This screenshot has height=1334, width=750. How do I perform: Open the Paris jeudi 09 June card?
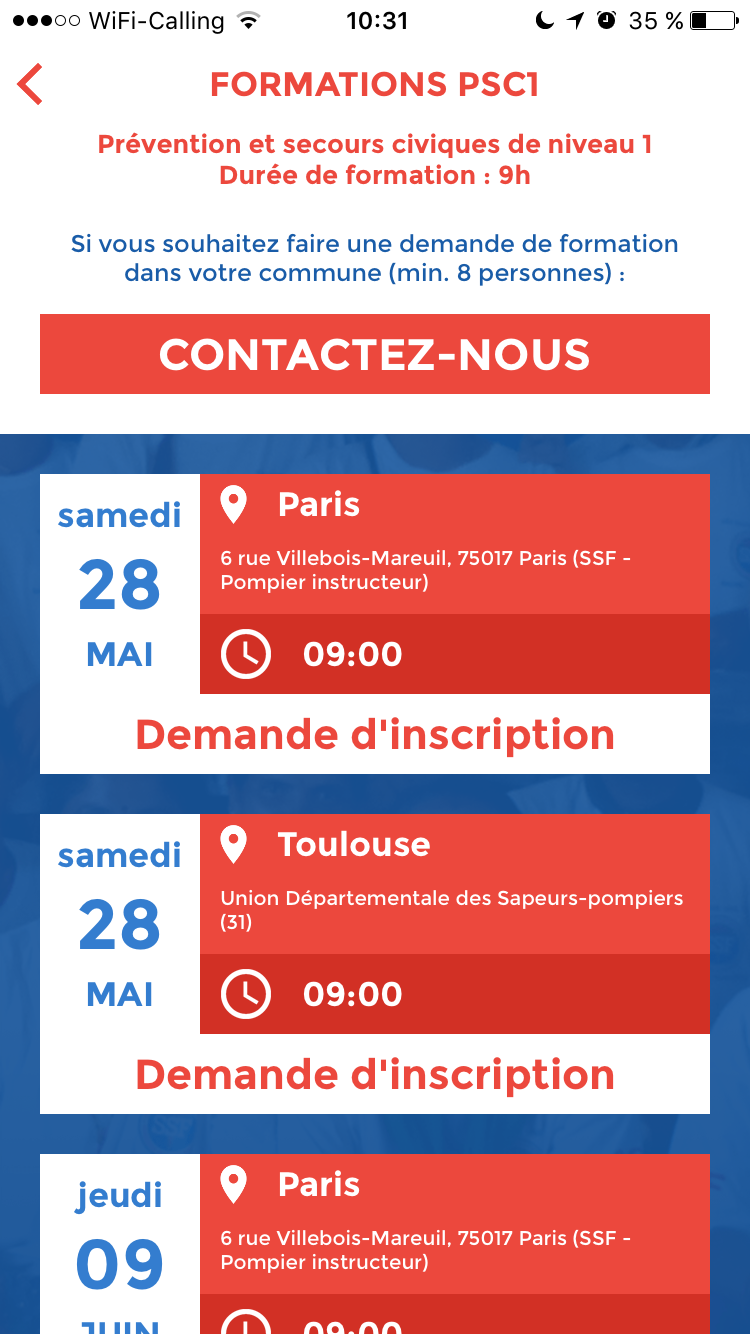[375, 1244]
